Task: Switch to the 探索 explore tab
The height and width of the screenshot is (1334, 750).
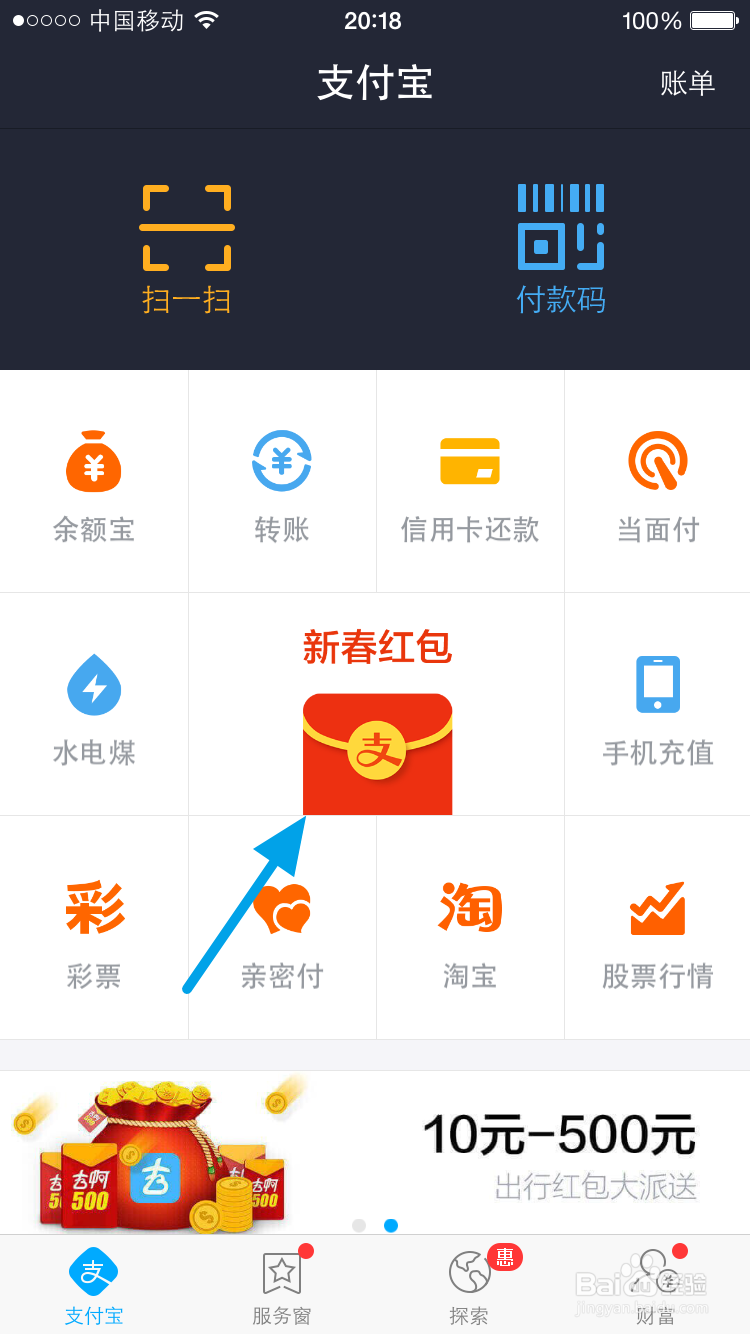Action: click(469, 1285)
